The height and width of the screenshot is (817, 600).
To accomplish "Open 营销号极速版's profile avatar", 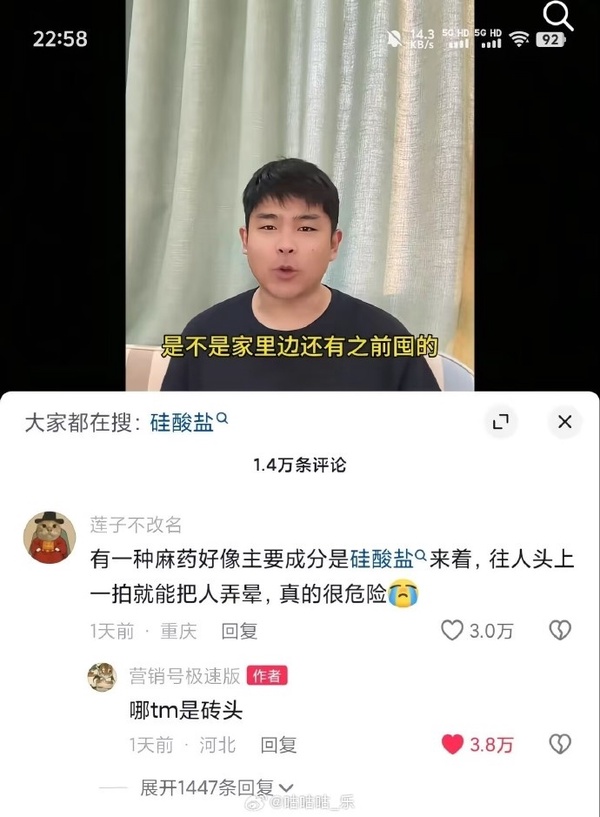I will (102, 677).
